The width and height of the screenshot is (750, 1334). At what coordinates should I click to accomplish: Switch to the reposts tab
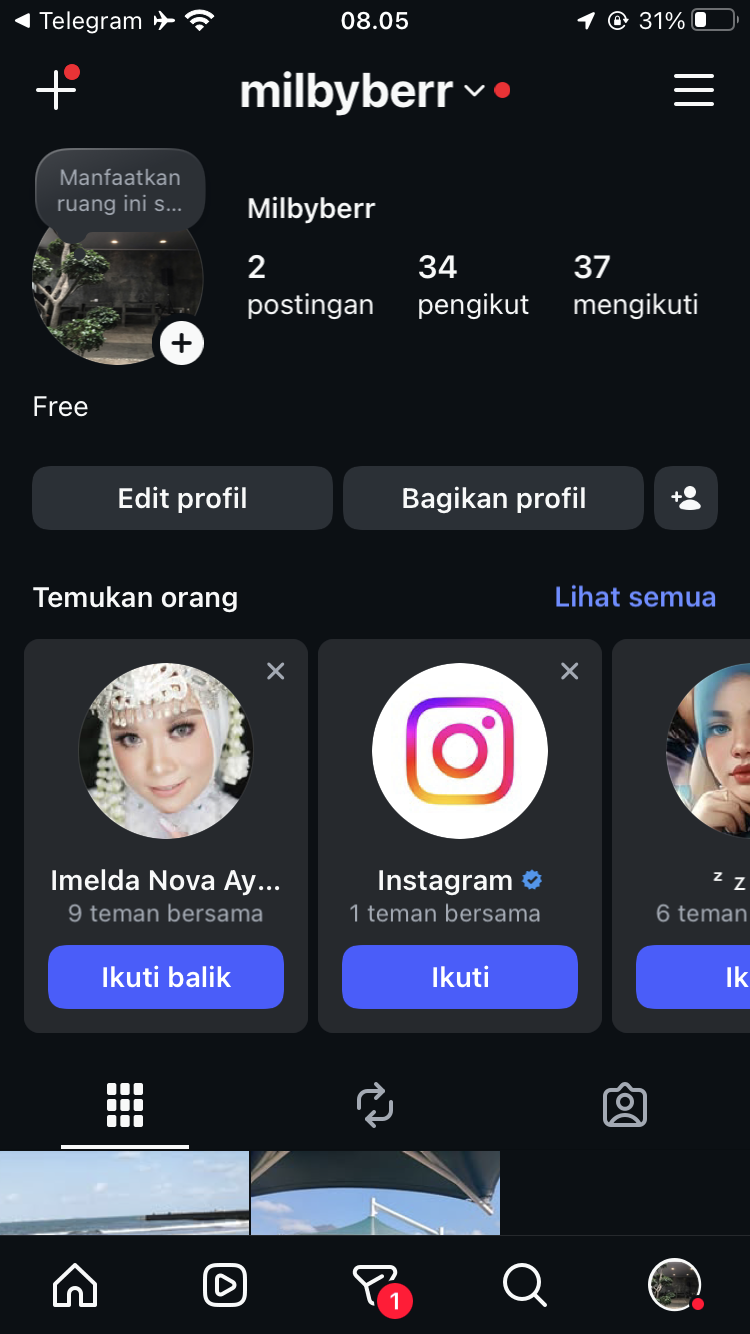click(x=375, y=1106)
